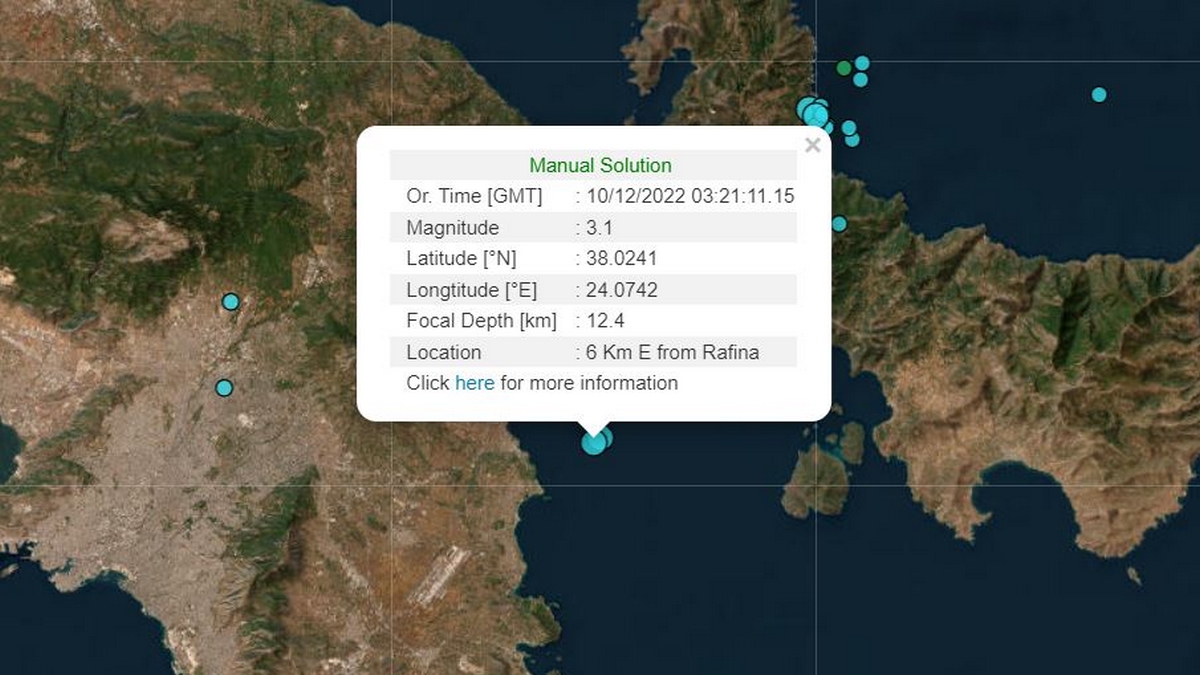Viewport: 1200px width, 675px height.
Task: Select the green earthquake marker
Action: point(844,68)
